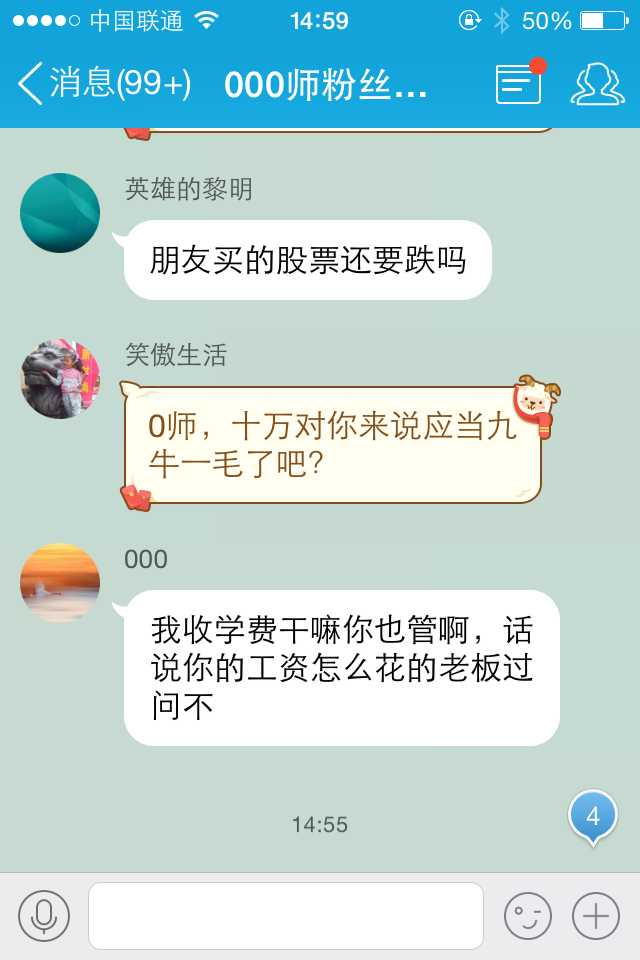640x960 pixels.
Task: Jump to the 4 new messages bubble
Action: (x=593, y=817)
